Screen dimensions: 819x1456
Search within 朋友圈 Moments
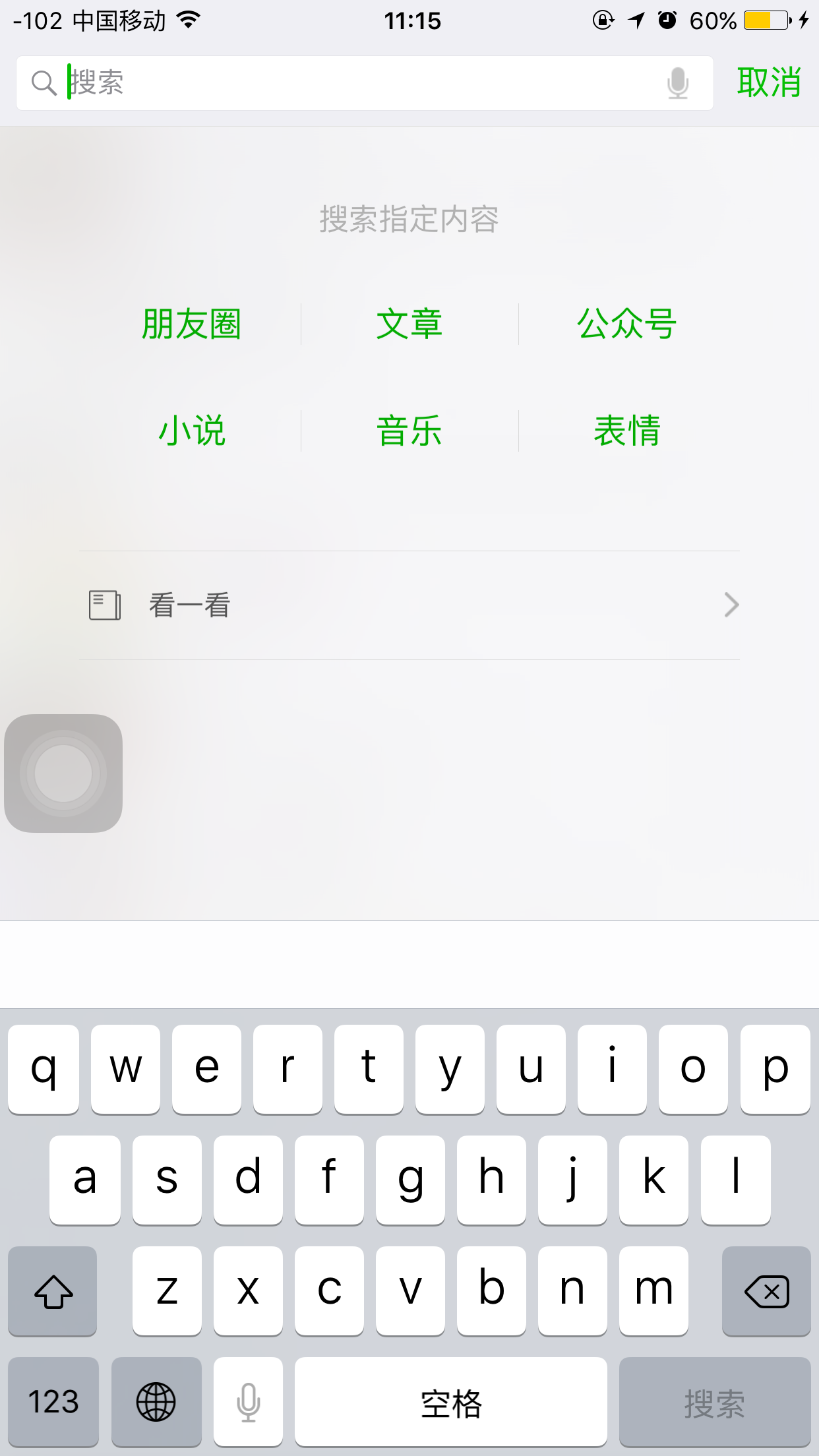(191, 324)
